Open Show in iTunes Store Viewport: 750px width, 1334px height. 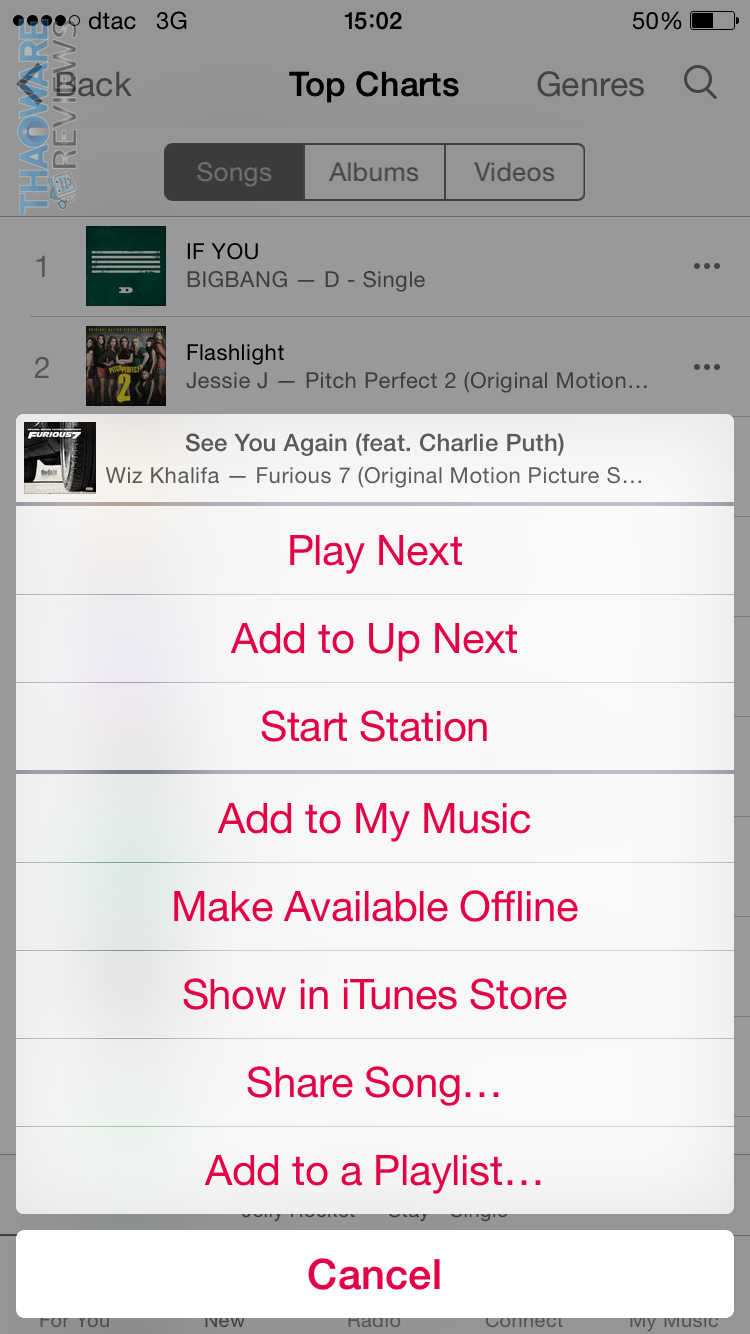375,995
